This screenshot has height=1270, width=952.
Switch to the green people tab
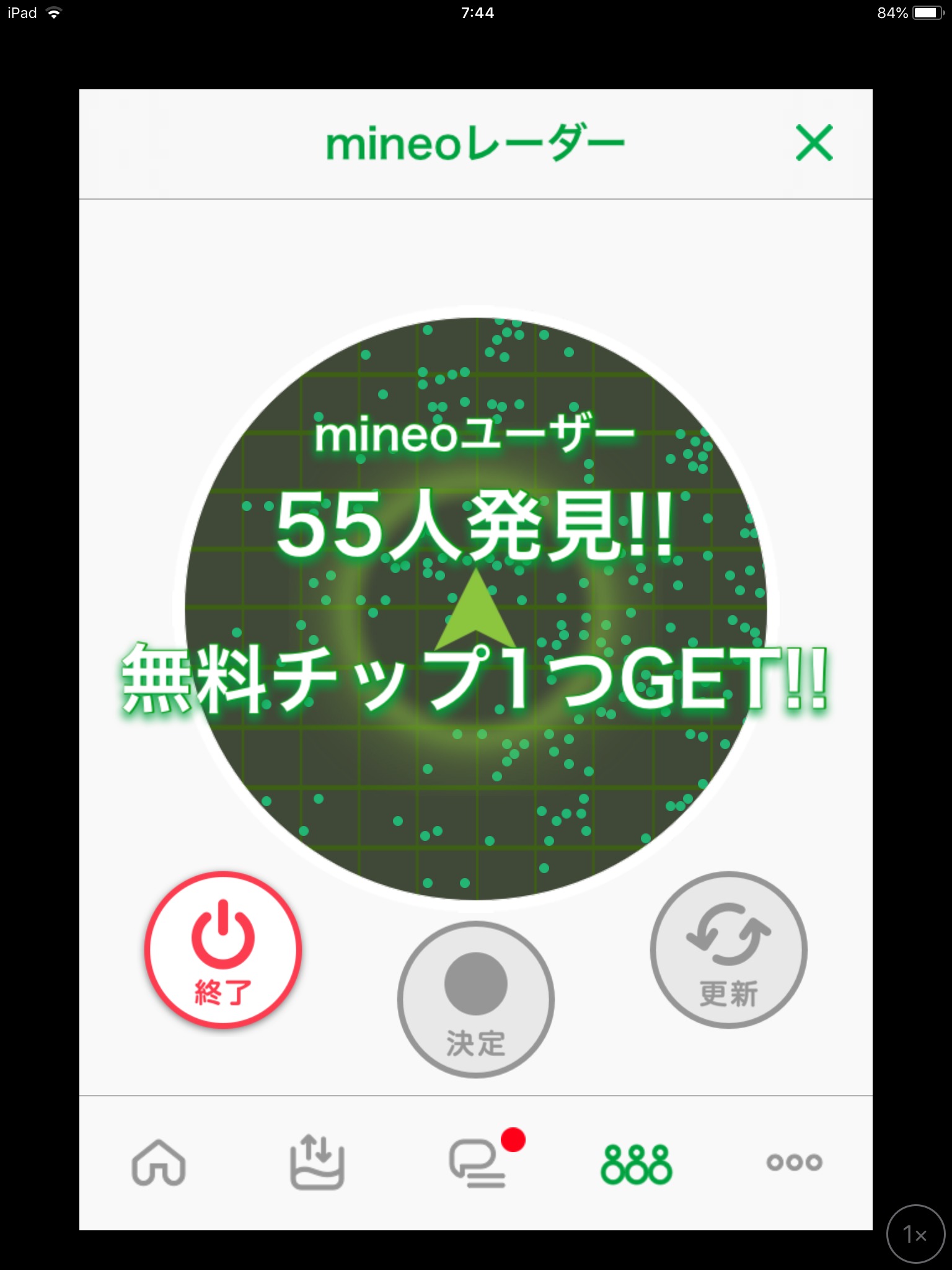pos(636,1163)
